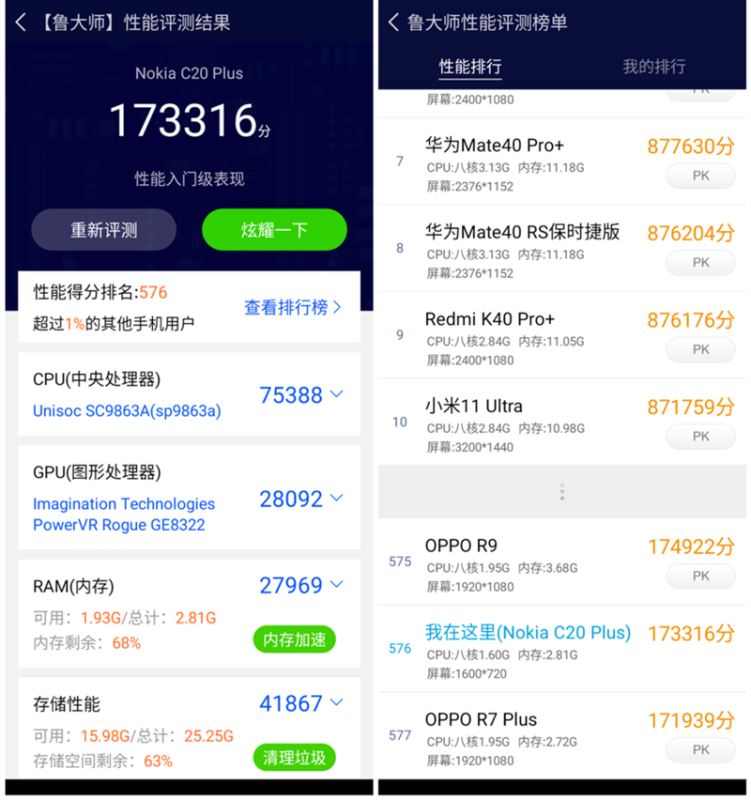Tap PK next to 华为Mate40 RS保时捷版
The image size is (751, 800).
coord(700,263)
